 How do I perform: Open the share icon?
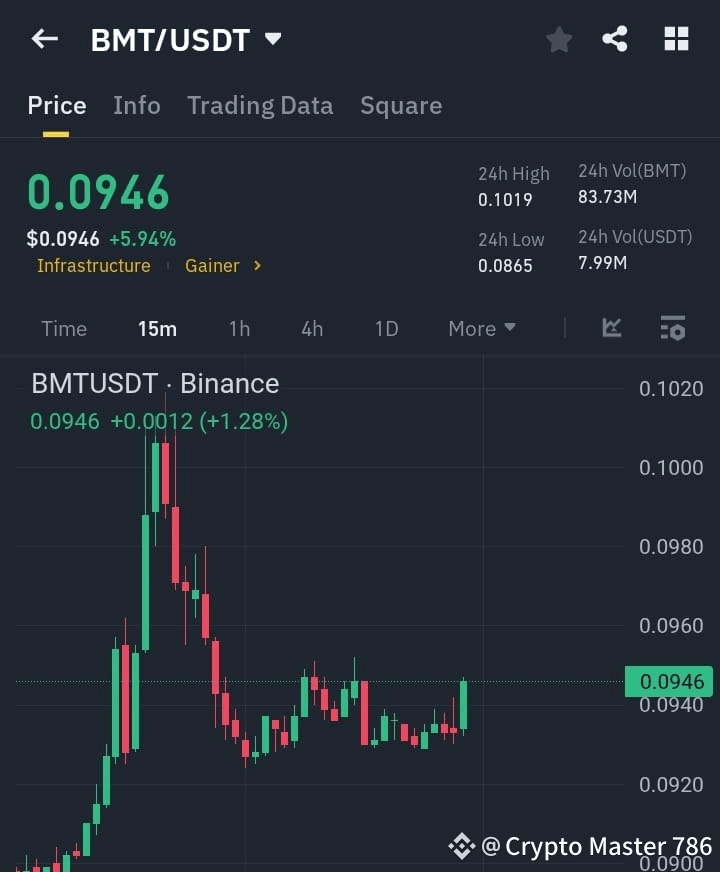point(616,39)
